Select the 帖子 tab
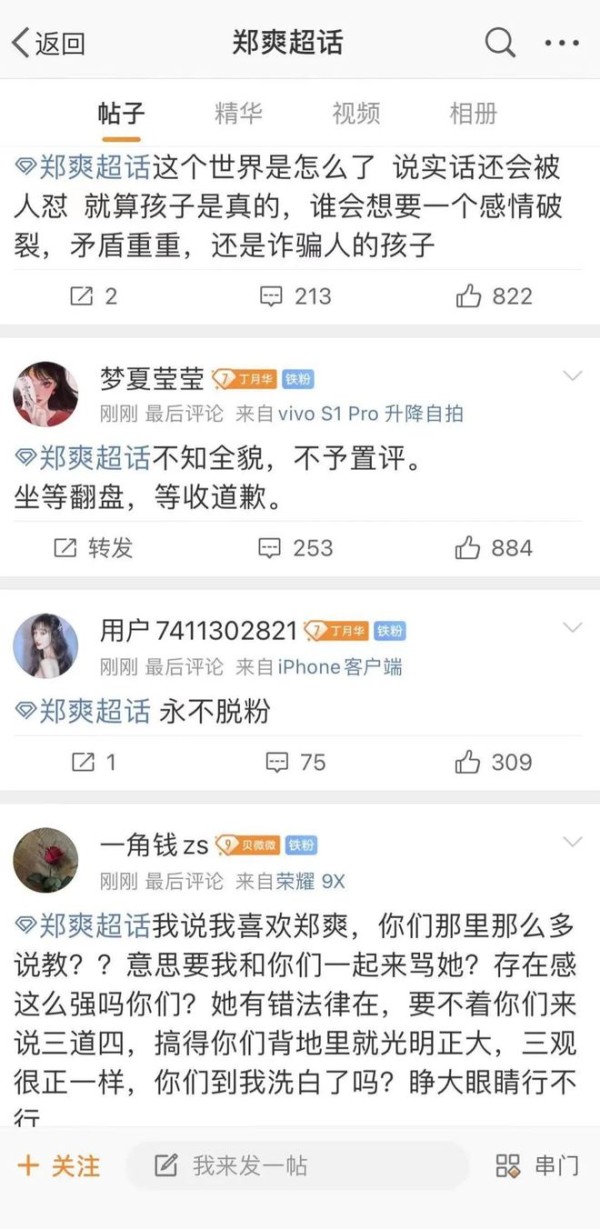This screenshot has height=1229, width=600. click(121, 113)
